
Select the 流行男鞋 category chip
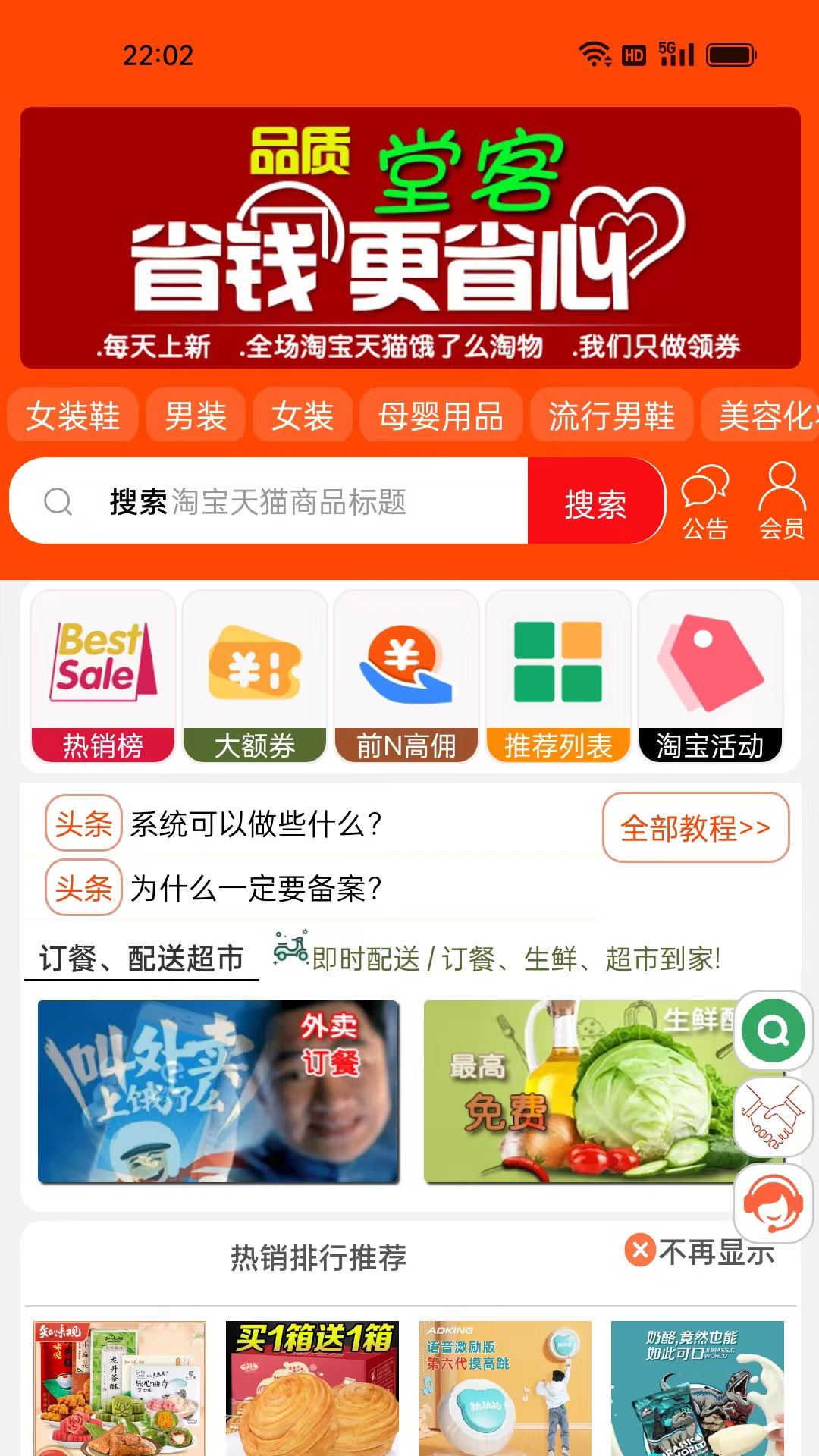click(x=611, y=416)
